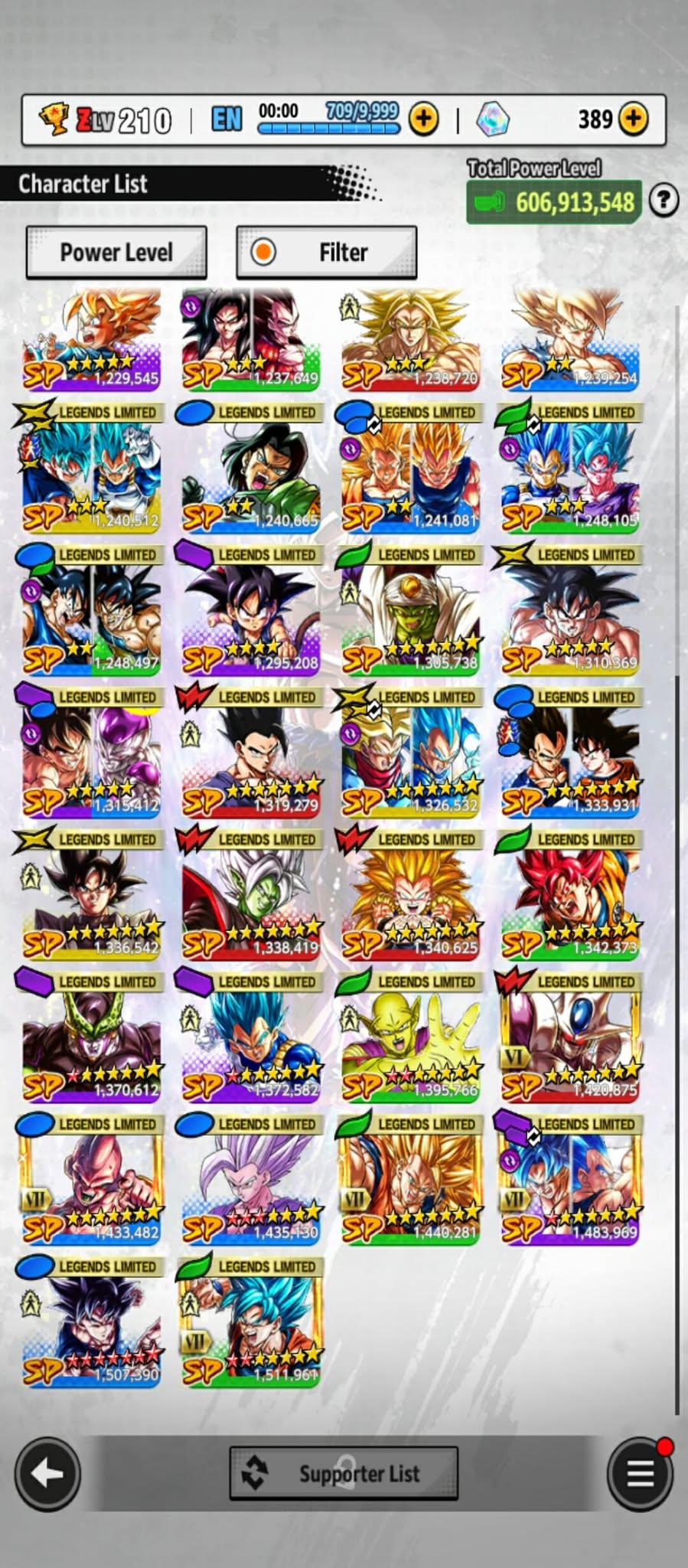View the character with power 1,229,545
The height and width of the screenshot is (1568, 688).
[x=92, y=338]
